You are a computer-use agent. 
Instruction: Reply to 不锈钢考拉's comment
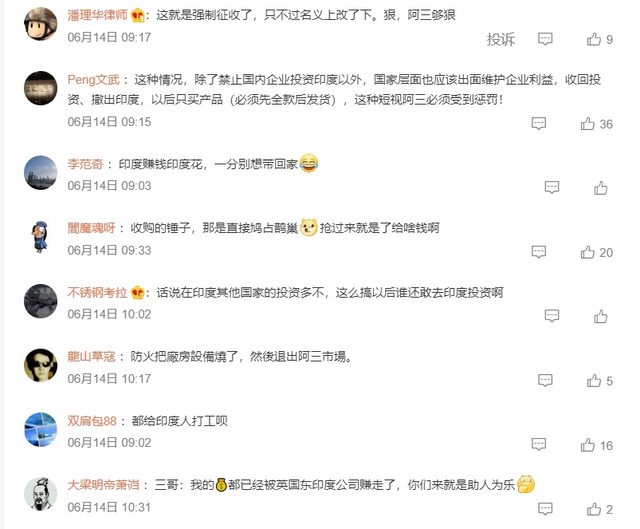coord(551,316)
